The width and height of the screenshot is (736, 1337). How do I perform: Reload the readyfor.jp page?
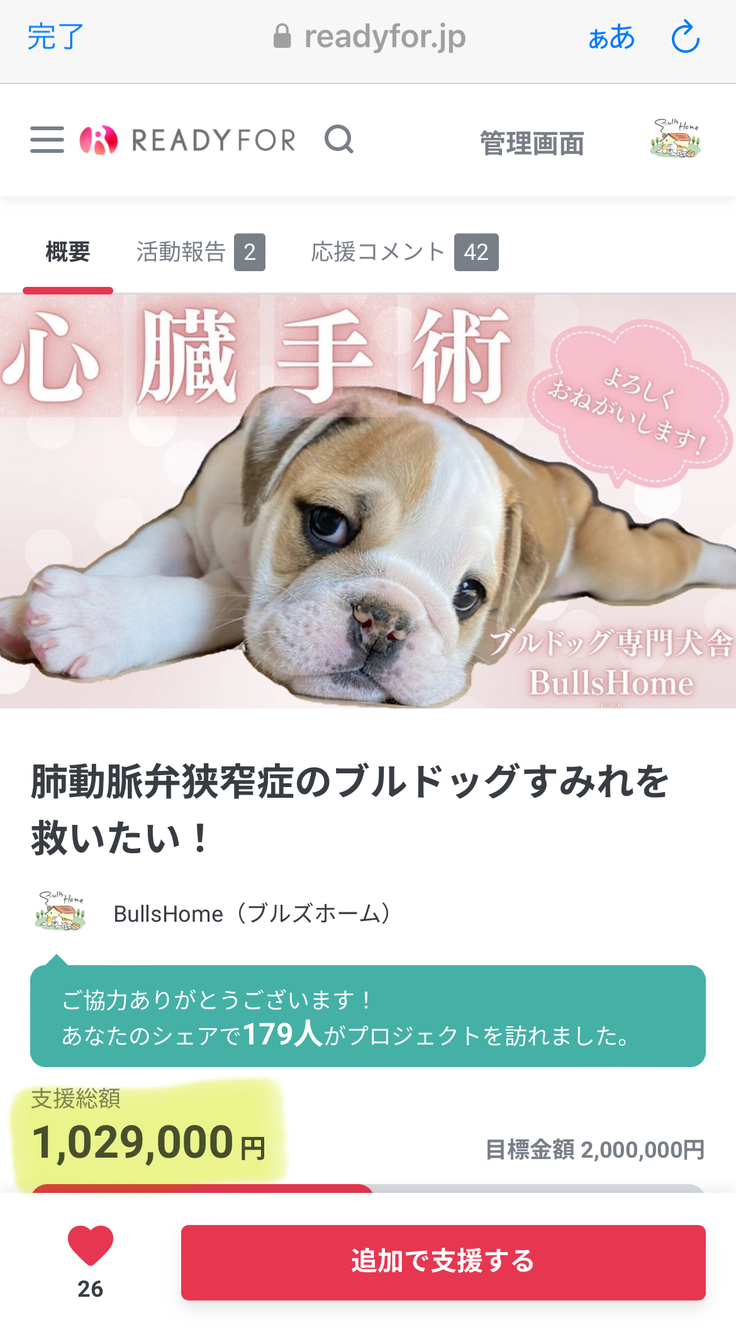tap(685, 38)
